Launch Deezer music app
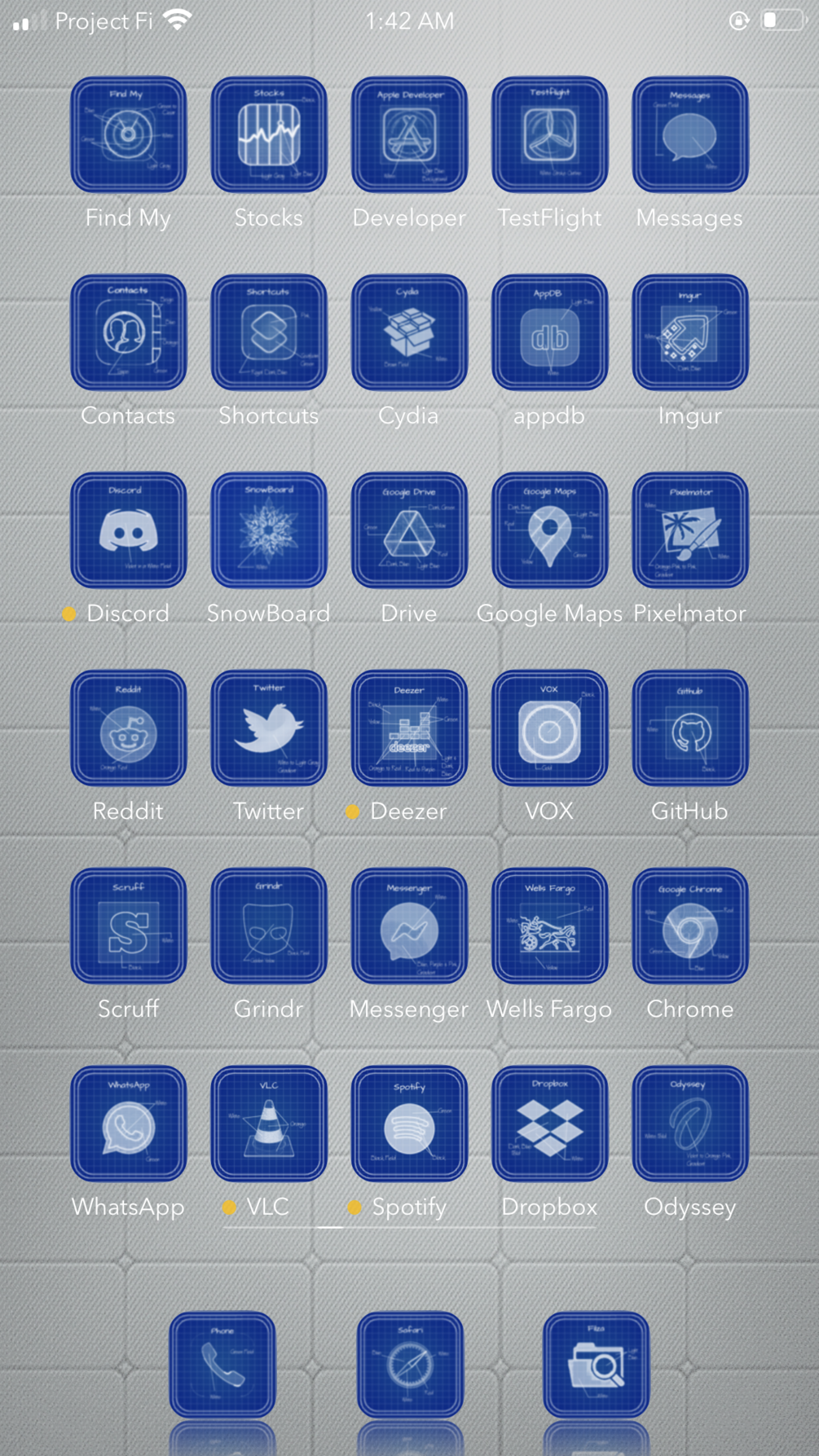This screenshot has height=1456, width=819. pyautogui.click(x=409, y=728)
